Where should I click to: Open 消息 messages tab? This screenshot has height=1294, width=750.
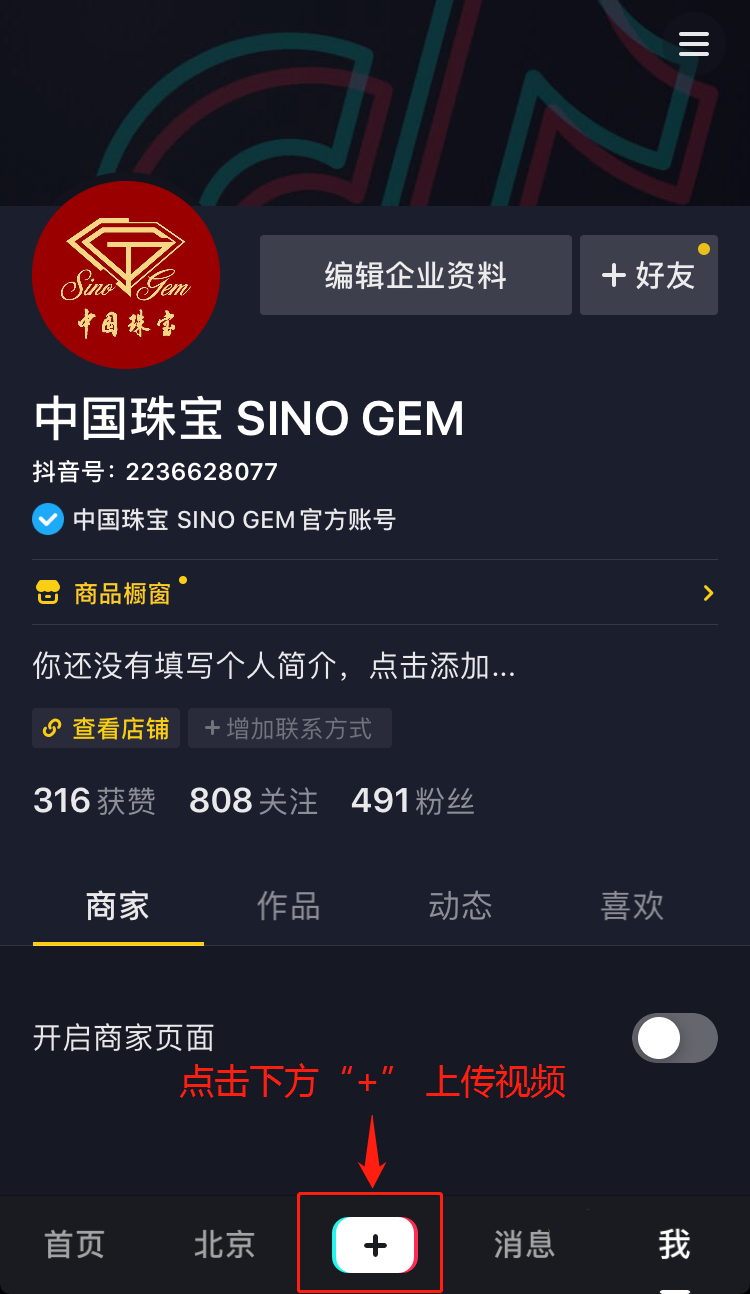click(x=524, y=1245)
